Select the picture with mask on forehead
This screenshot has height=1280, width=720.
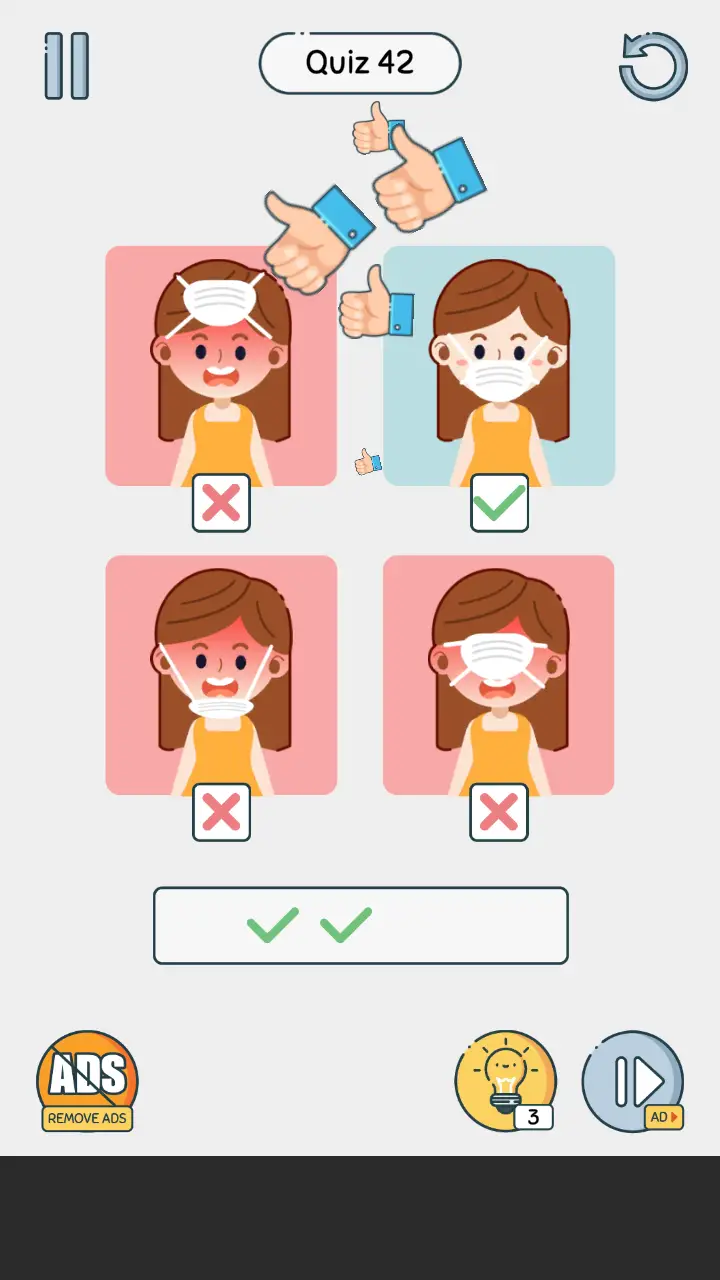tap(220, 366)
